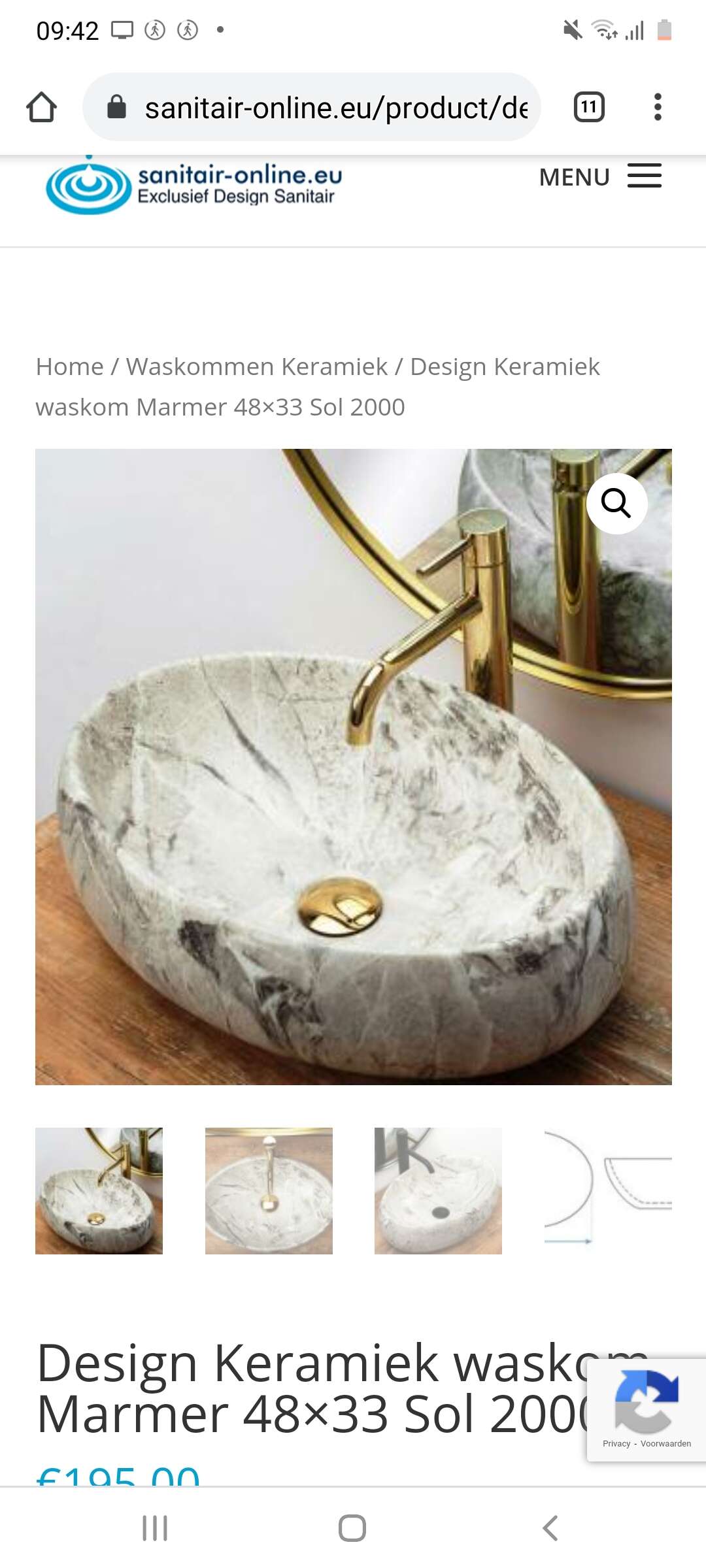The width and height of the screenshot is (706, 1568).
Task: Open the MENU hamburger navigation
Action: tap(600, 176)
